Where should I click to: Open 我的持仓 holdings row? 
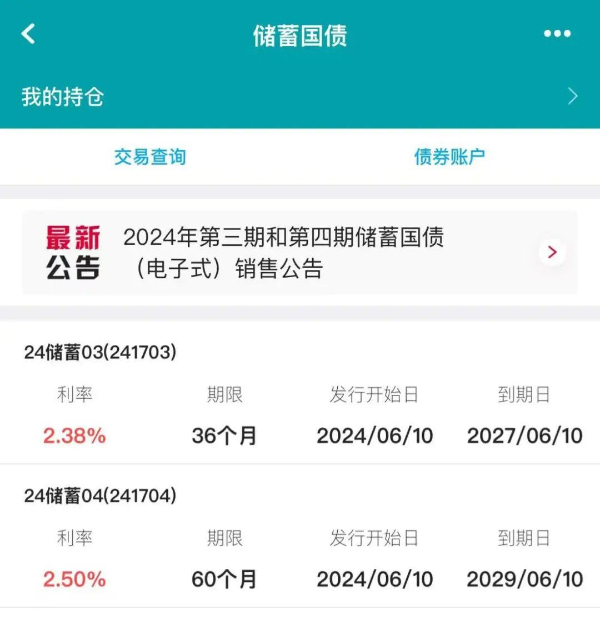pos(300,97)
